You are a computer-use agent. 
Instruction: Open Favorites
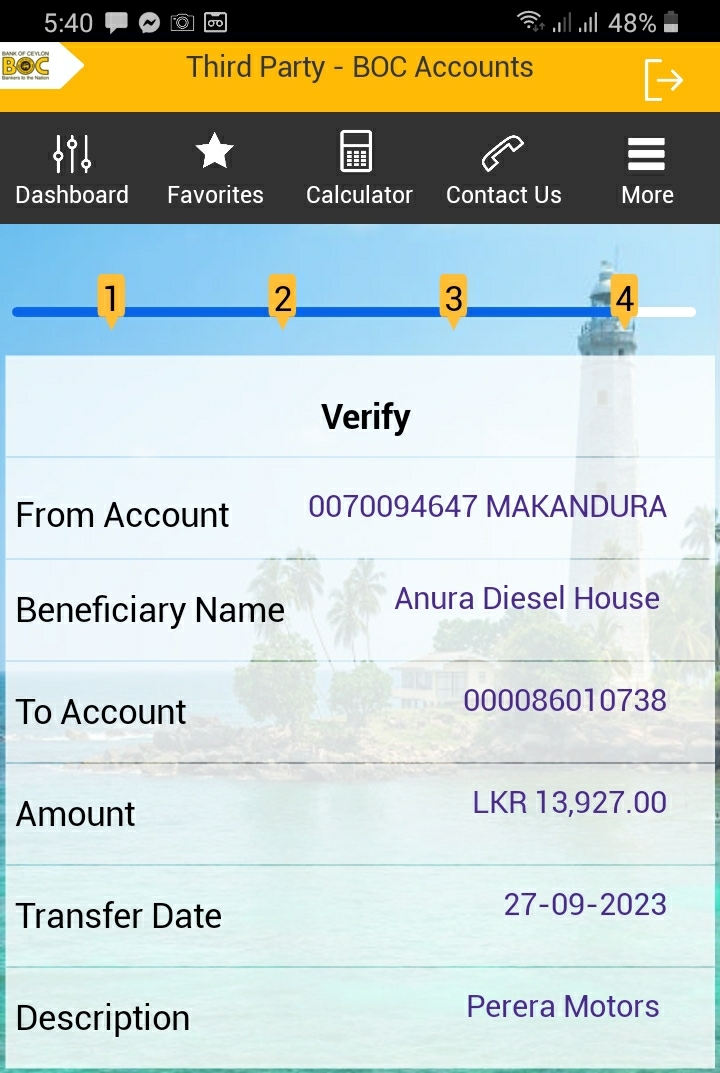215,169
